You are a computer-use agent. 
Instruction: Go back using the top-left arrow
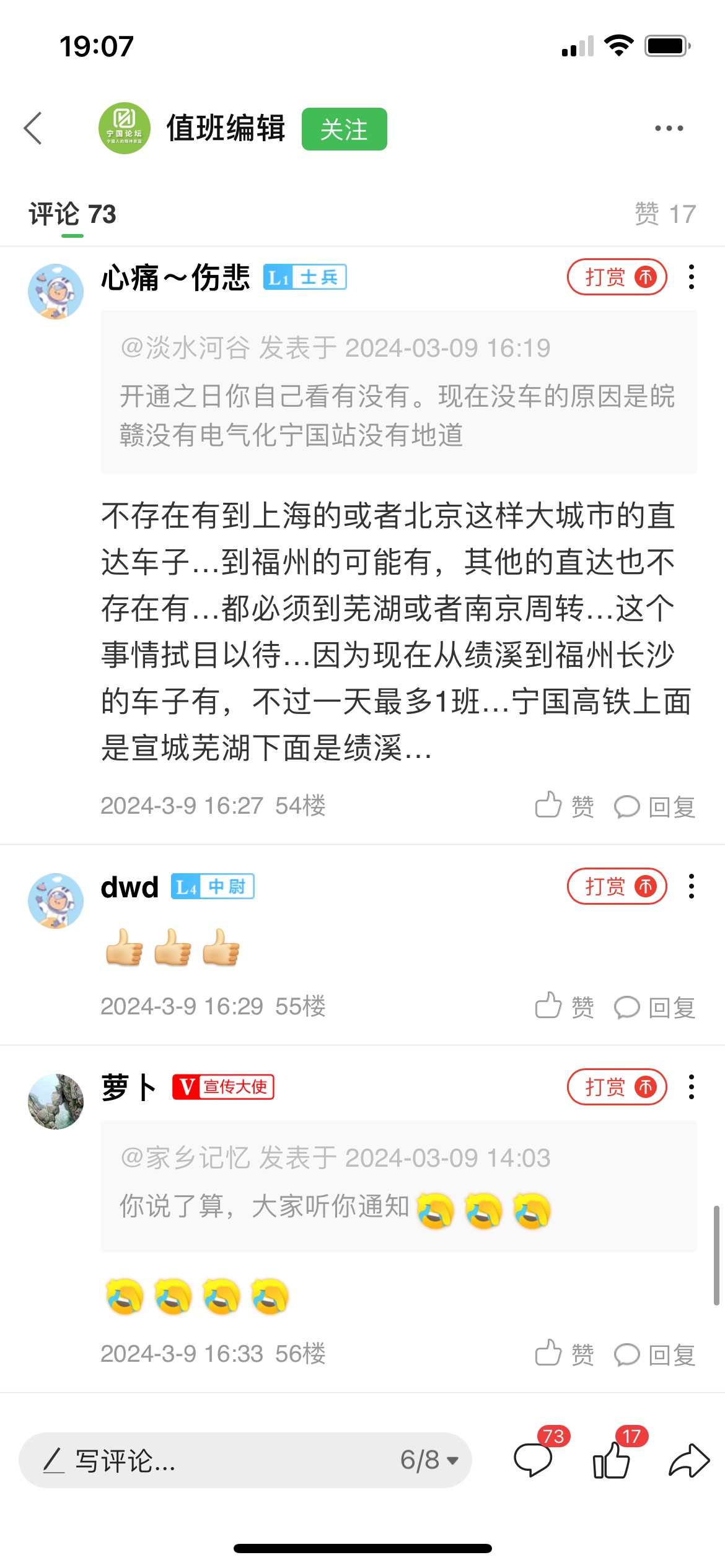[33, 128]
